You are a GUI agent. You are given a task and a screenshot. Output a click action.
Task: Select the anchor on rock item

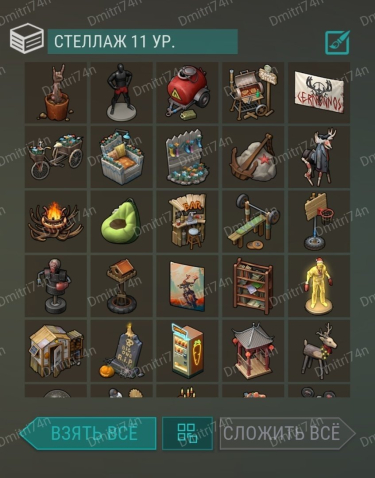point(253,157)
